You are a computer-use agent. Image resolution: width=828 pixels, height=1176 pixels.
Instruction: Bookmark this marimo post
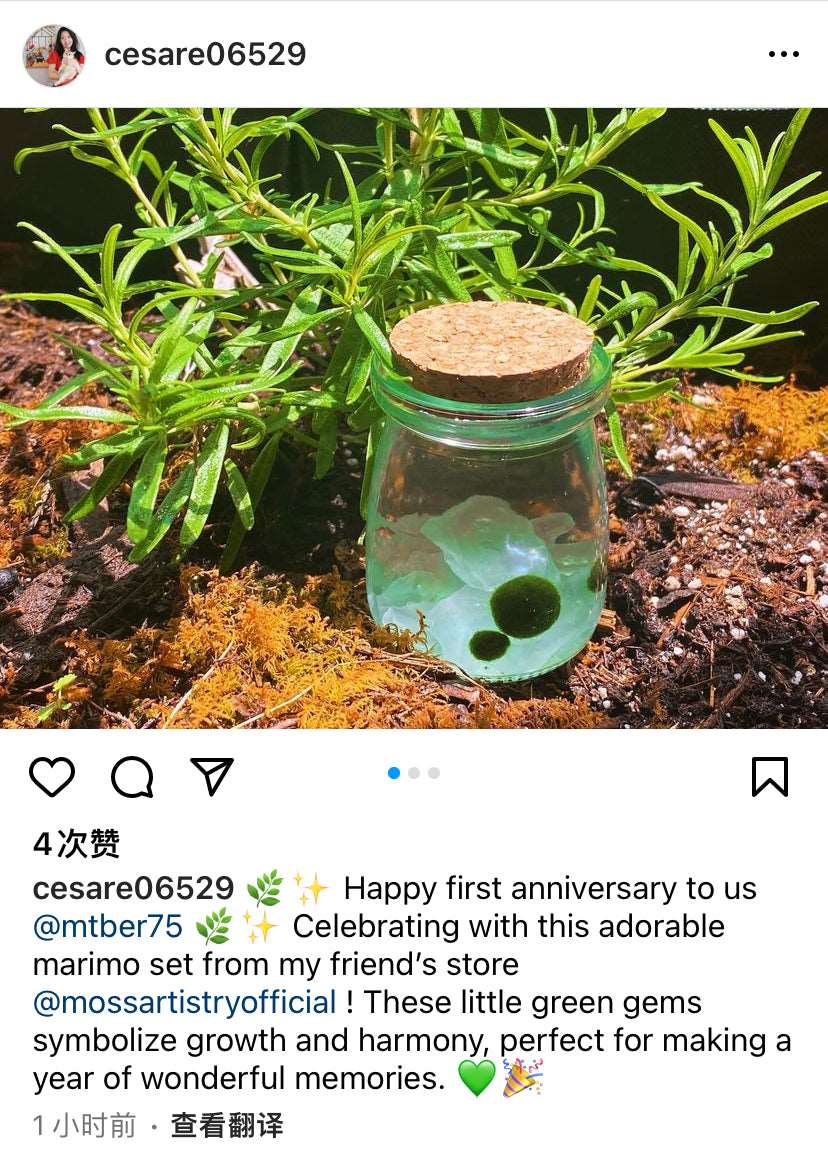pos(769,777)
